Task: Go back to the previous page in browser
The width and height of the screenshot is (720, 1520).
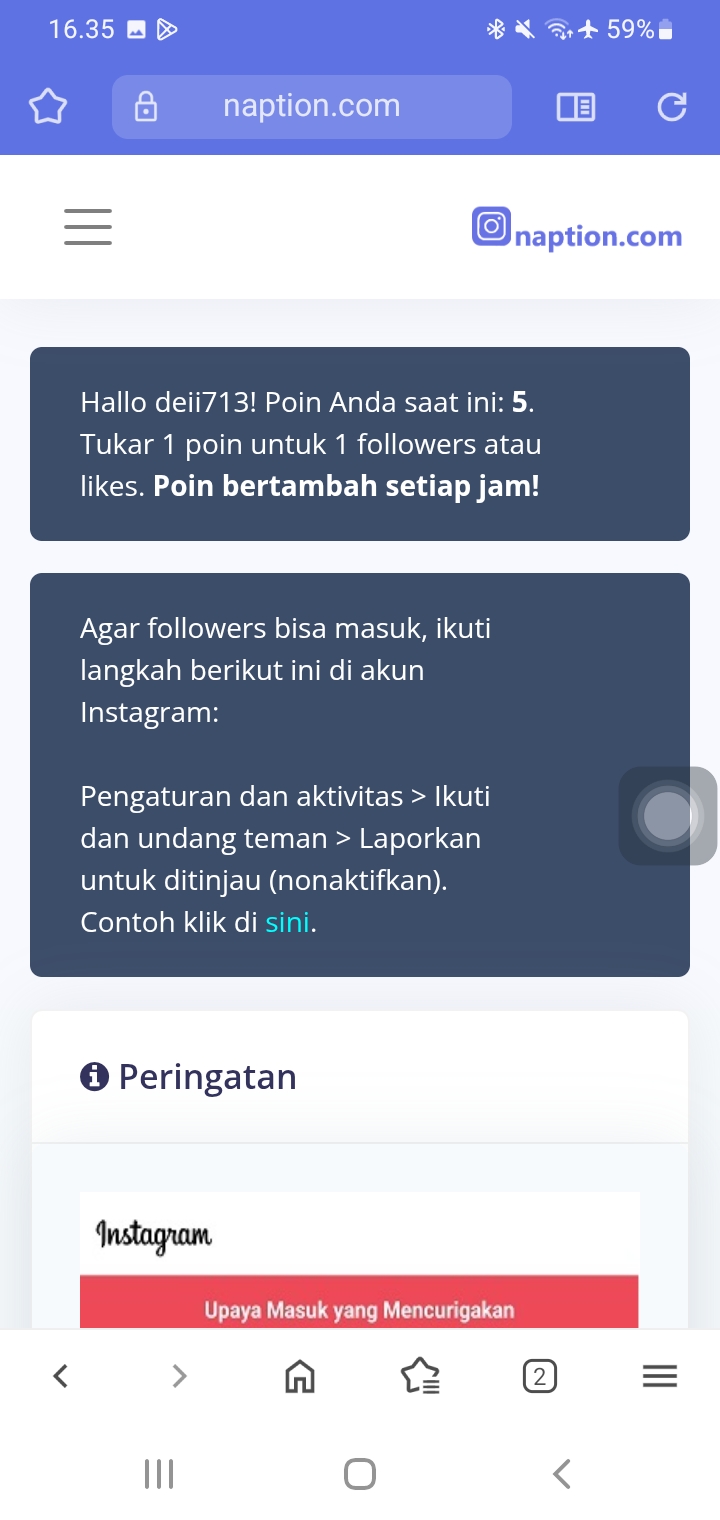Action: pos(61,1377)
